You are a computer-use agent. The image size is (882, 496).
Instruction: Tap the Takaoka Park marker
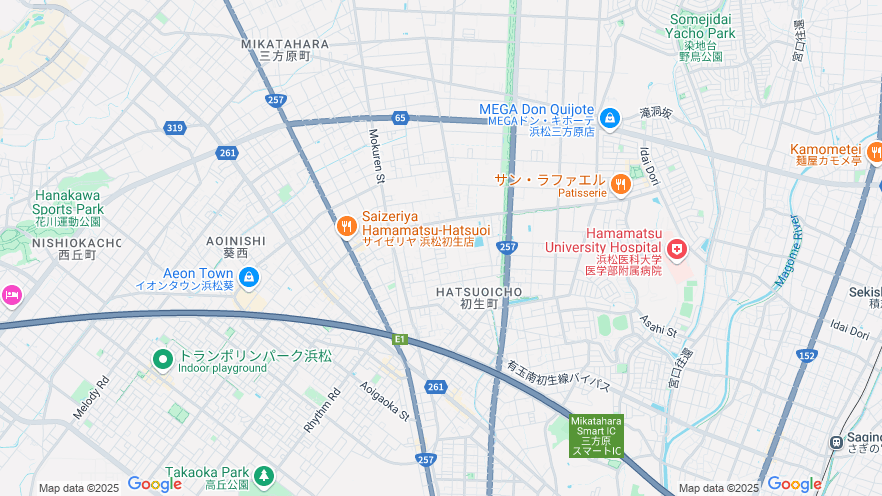pos(264,475)
